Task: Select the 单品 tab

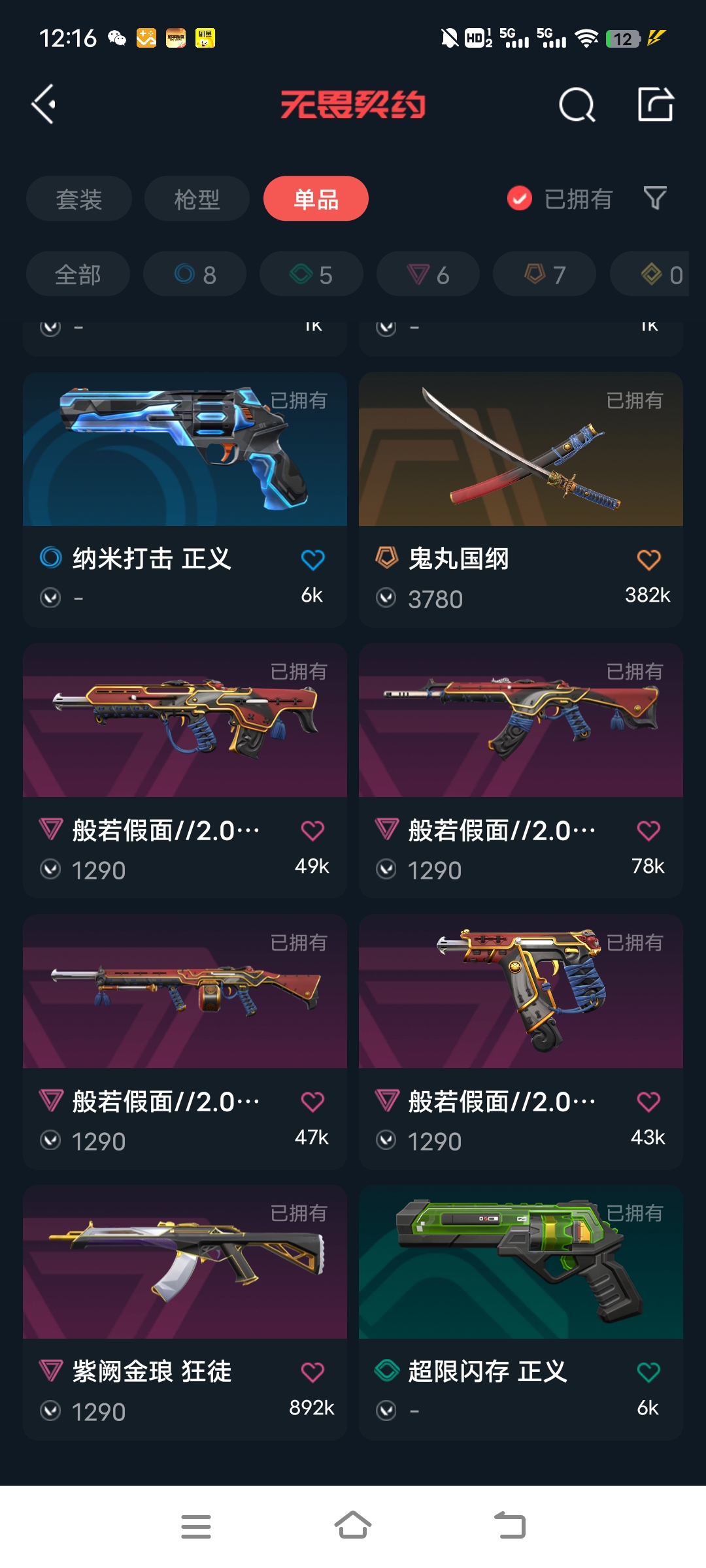Action: pyautogui.click(x=316, y=199)
